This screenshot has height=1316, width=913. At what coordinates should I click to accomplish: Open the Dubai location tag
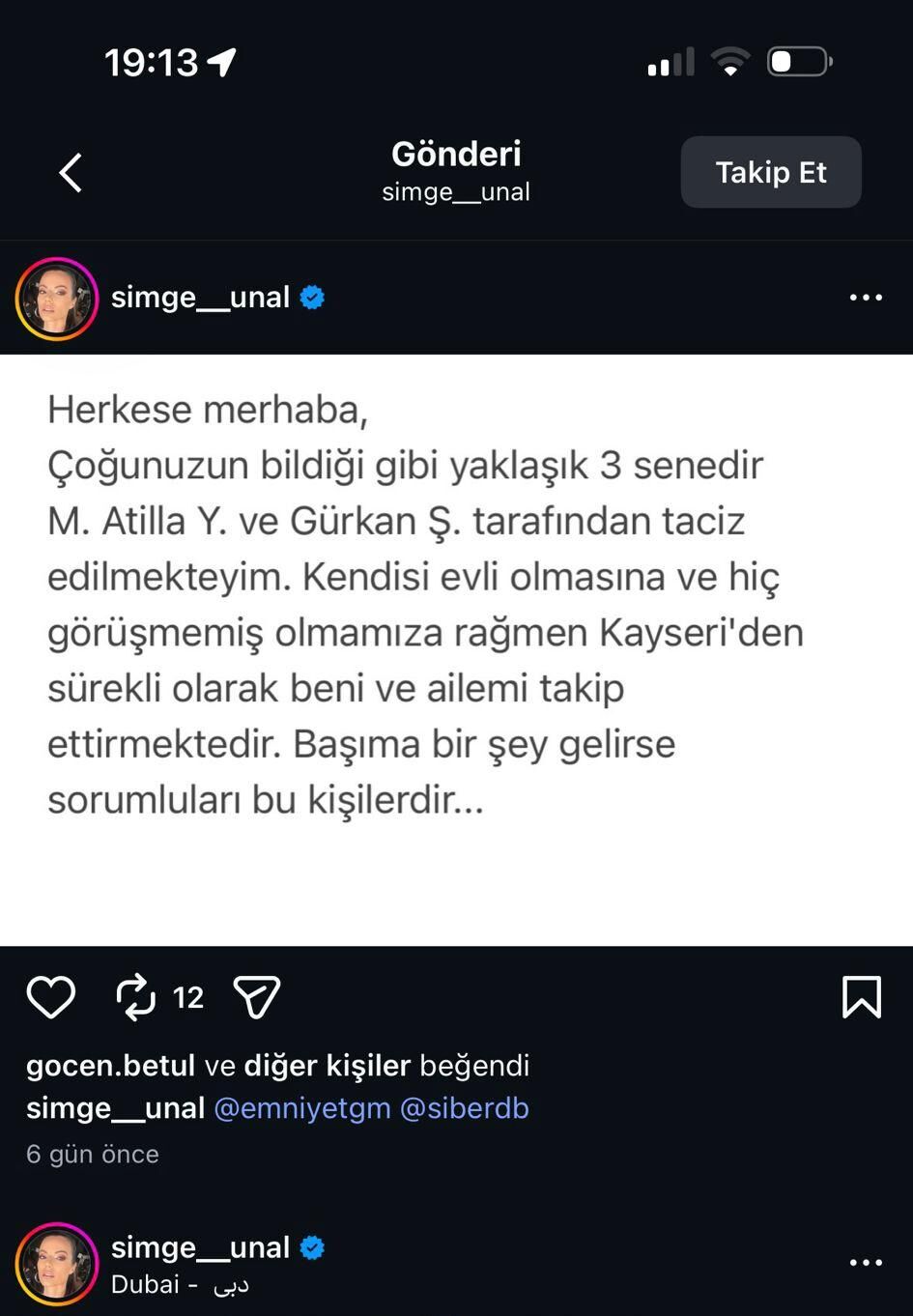[180, 1285]
